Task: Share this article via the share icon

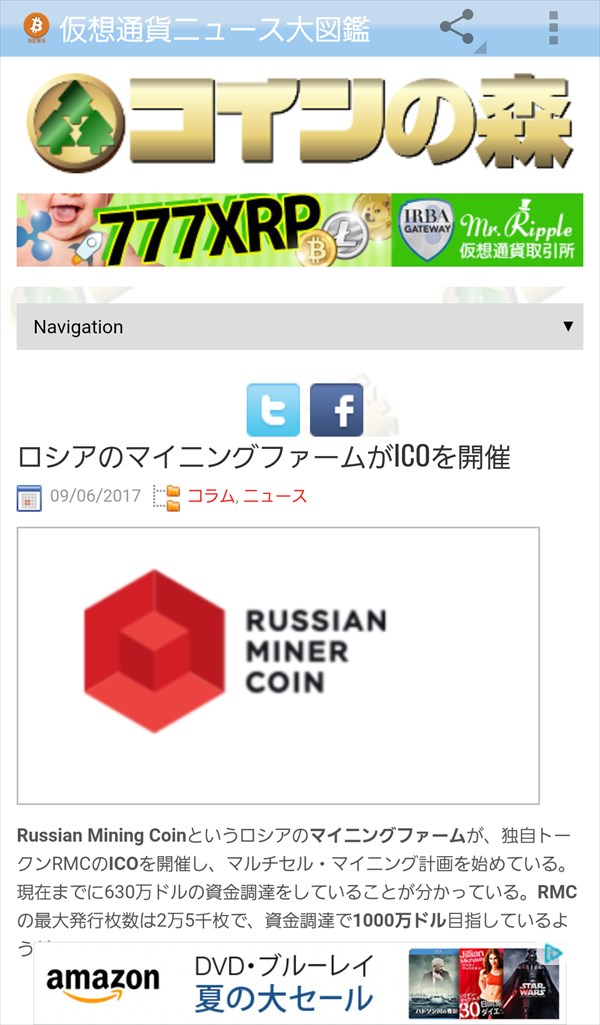Action: 457,28
